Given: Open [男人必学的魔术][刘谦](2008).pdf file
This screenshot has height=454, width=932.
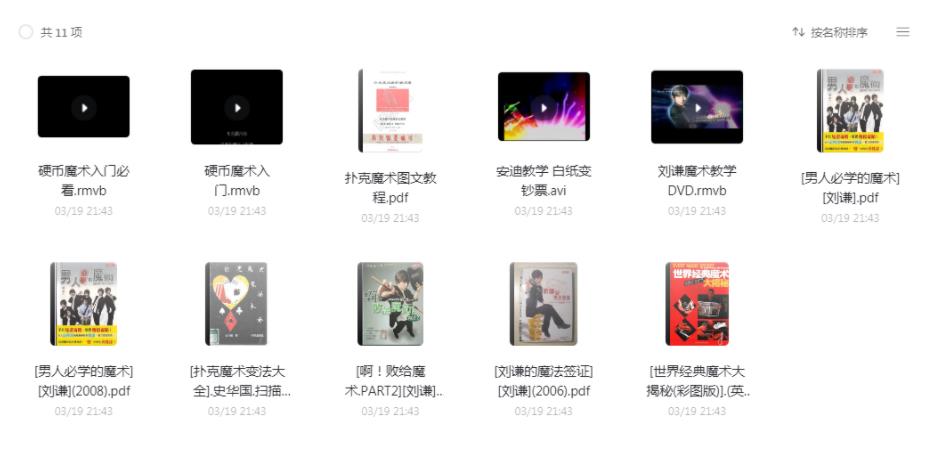Looking at the screenshot, I should (84, 304).
